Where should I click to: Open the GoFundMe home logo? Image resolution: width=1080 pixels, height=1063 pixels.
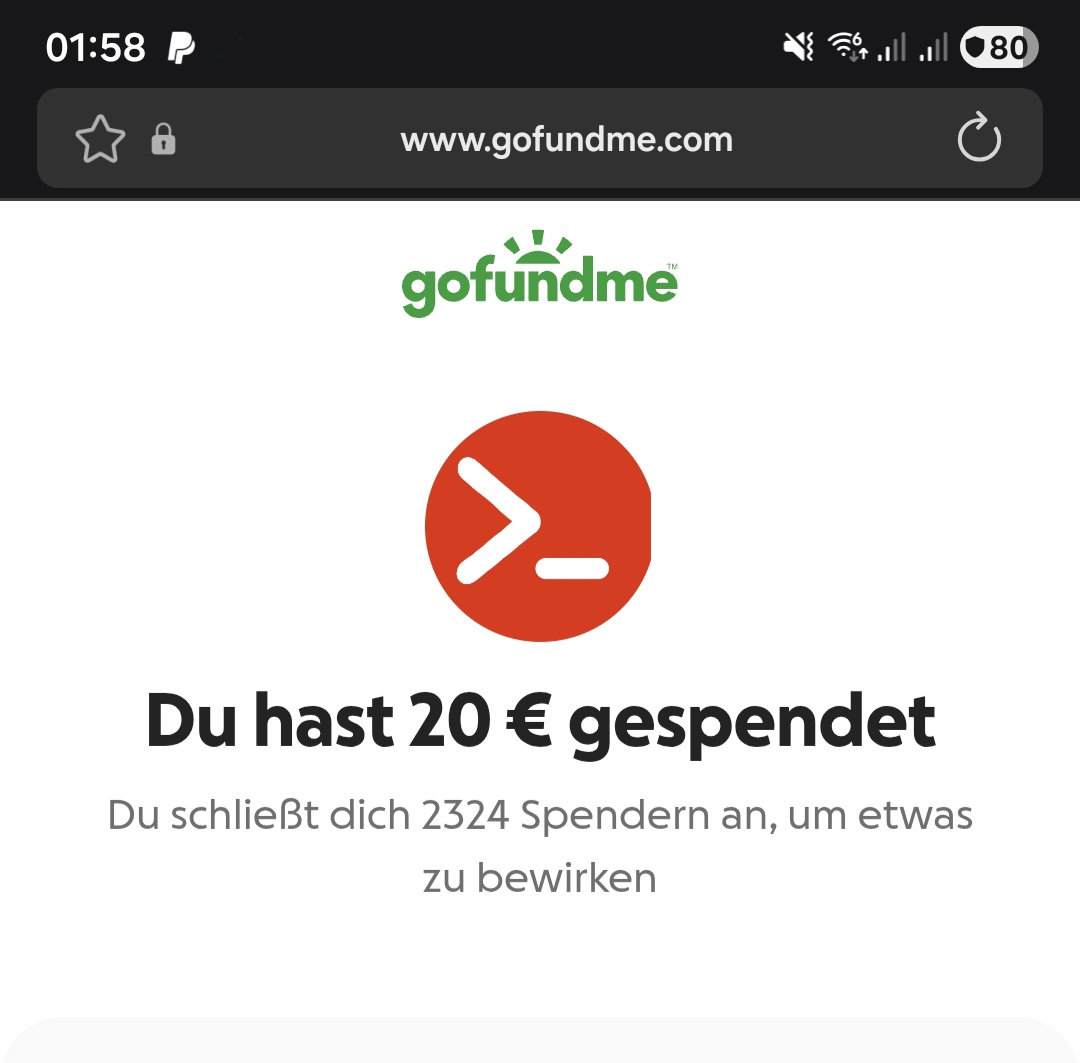540,276
